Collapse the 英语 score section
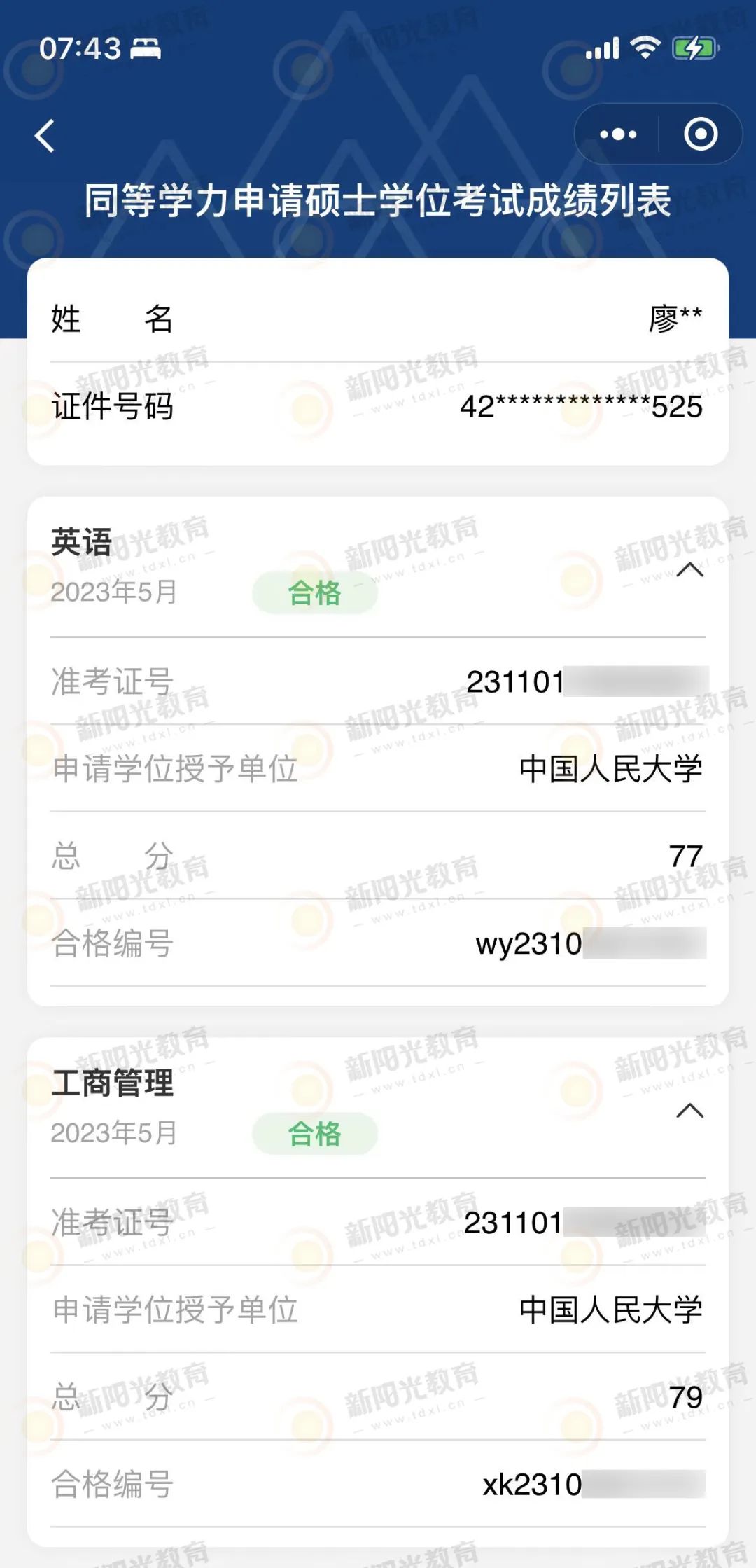 click(689, 570)
